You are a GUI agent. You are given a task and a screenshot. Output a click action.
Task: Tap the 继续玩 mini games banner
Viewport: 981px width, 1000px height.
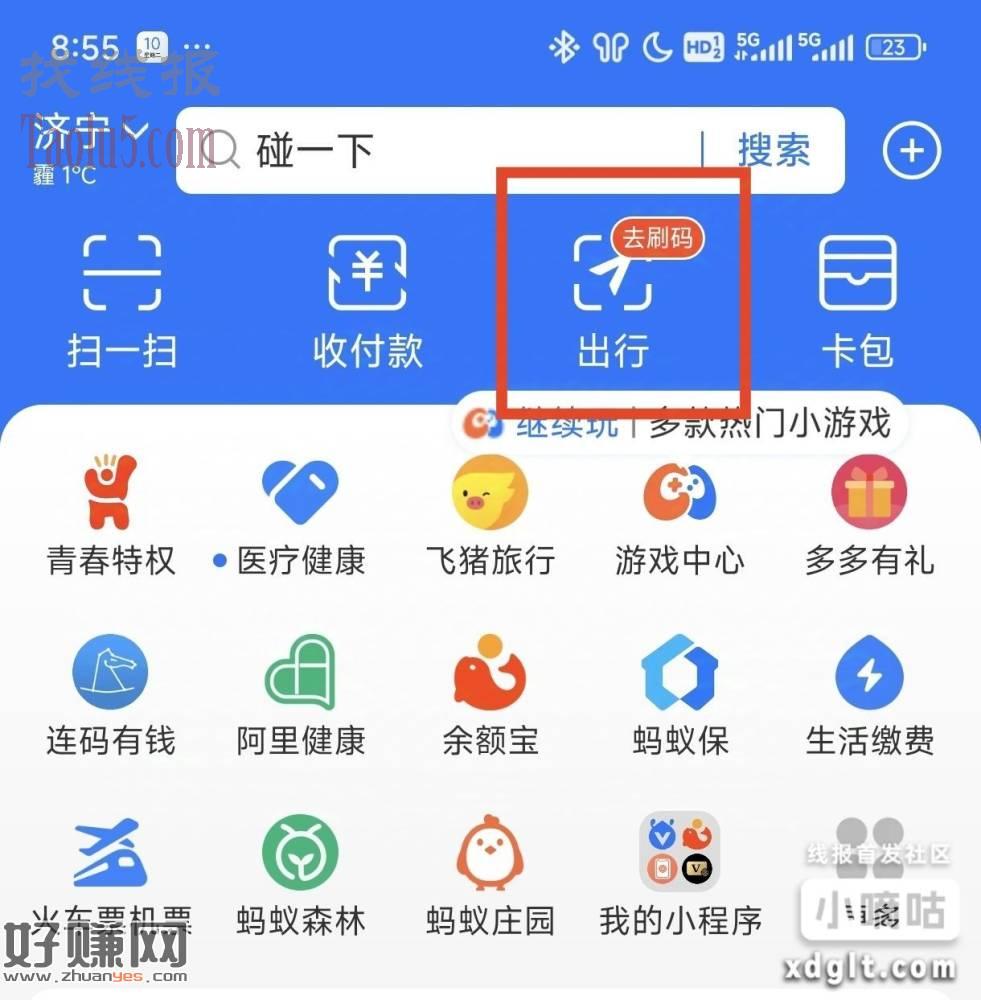(x=680, y=424)
